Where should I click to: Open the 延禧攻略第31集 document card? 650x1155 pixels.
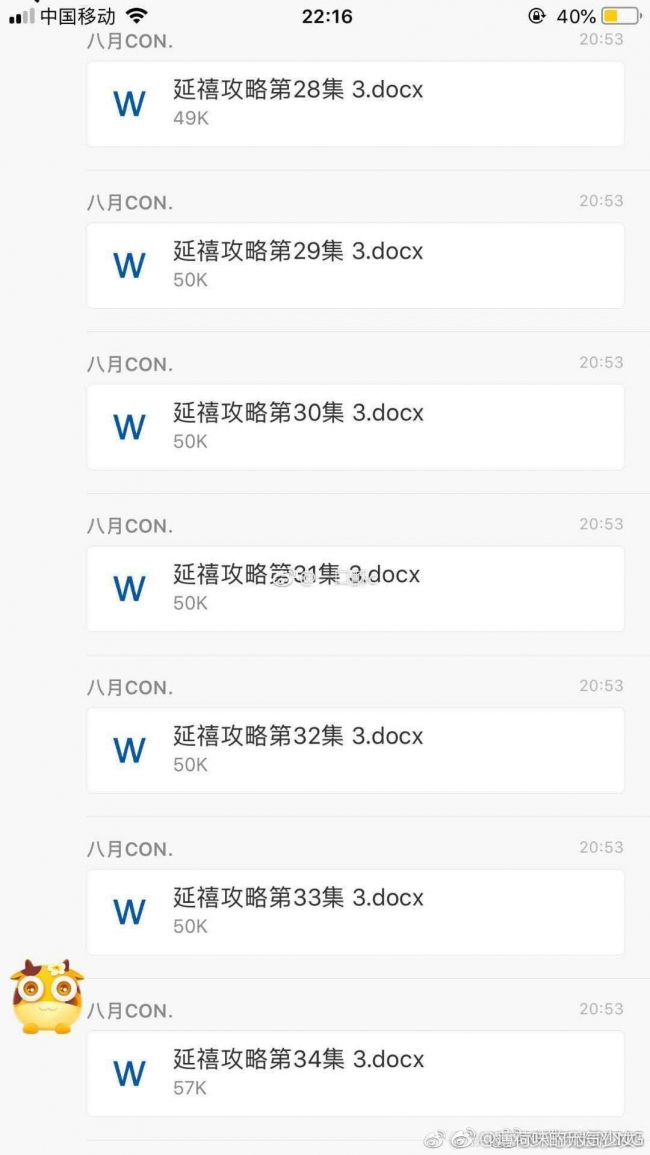coord(355,589)
